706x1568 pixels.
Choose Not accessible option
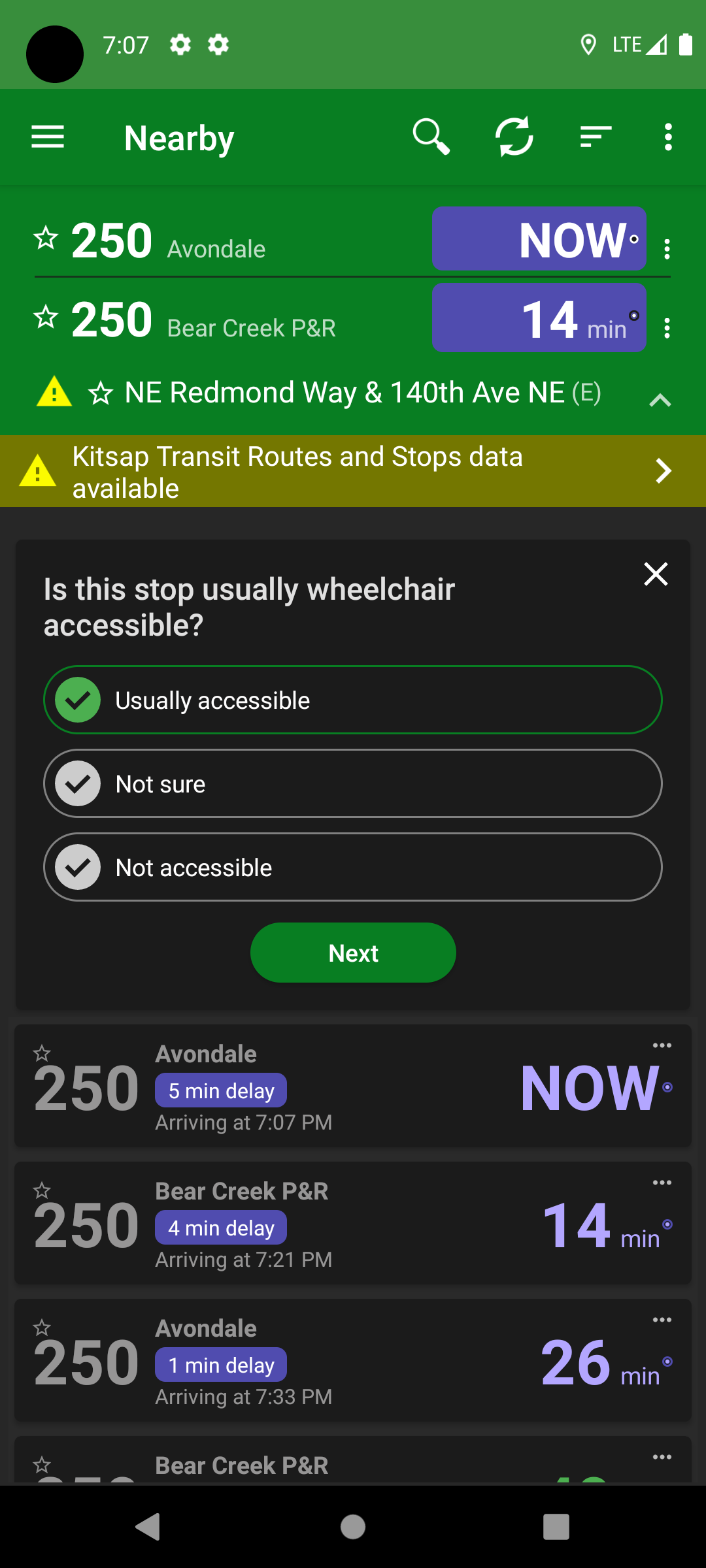coord(353,867)
